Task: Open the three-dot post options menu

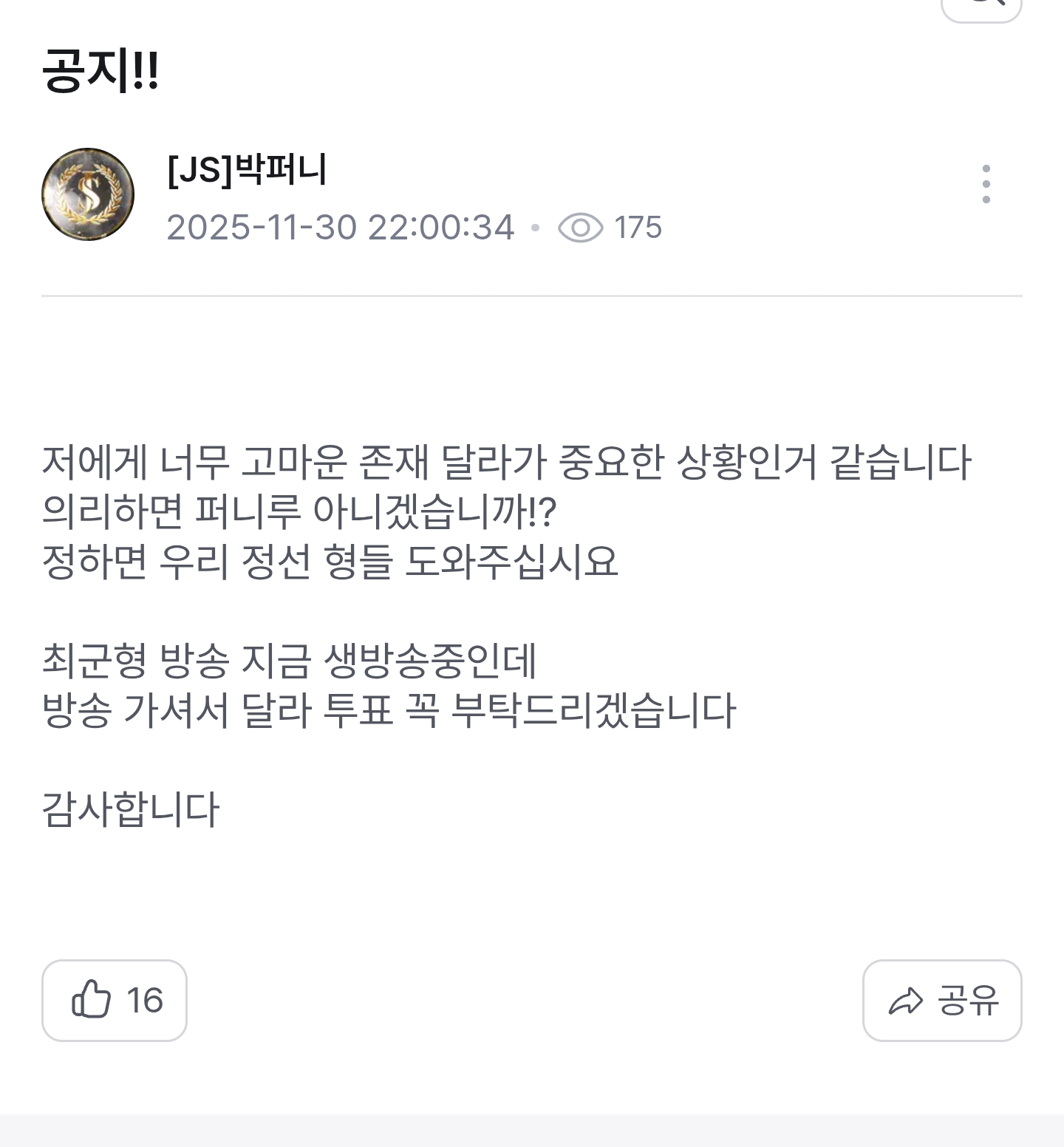Action: 986,184
